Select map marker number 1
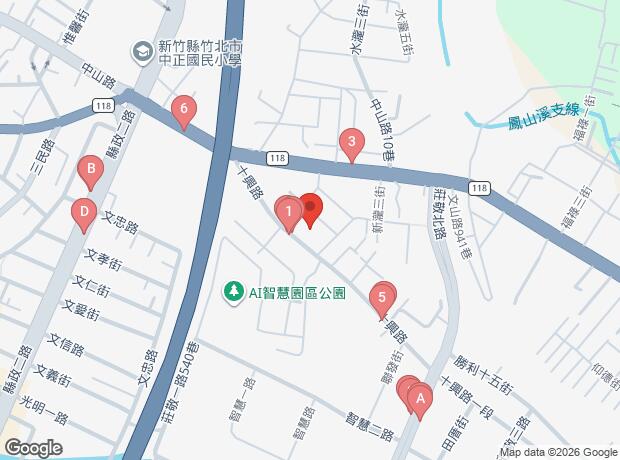The height and width of the screenshot is (460, 620). (289, 212)
